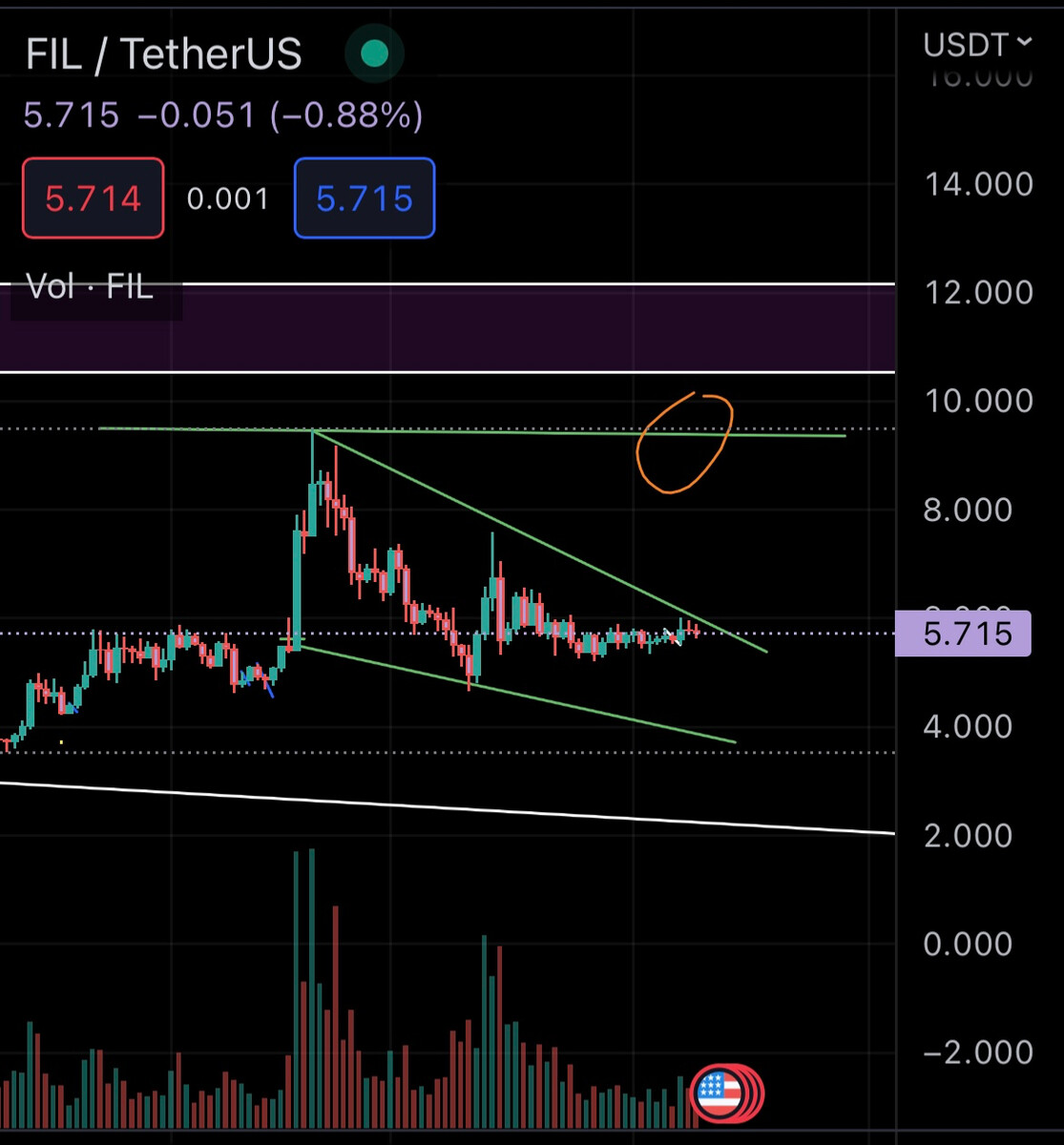Open the USDT currency dropdown
Screen dimensions: 1064x1145
977,44
